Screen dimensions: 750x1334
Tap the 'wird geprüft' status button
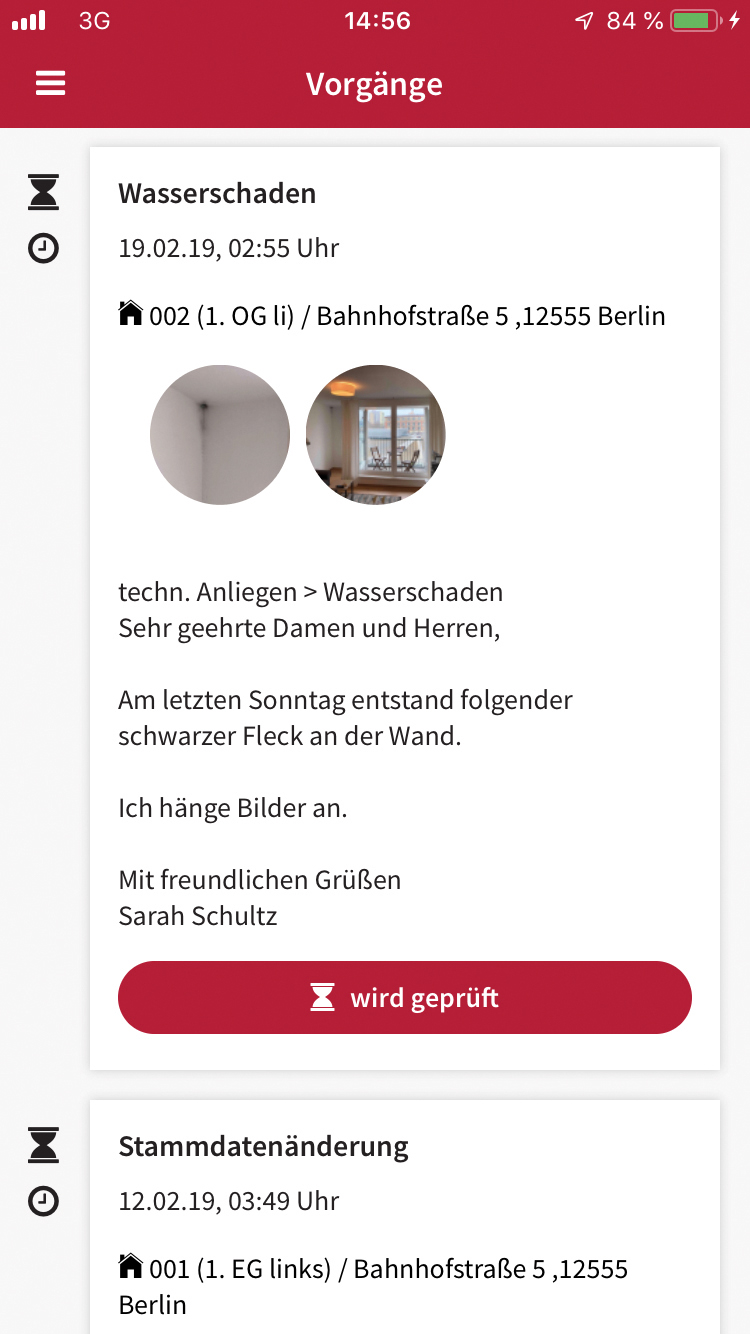click(x=405, y=997)
